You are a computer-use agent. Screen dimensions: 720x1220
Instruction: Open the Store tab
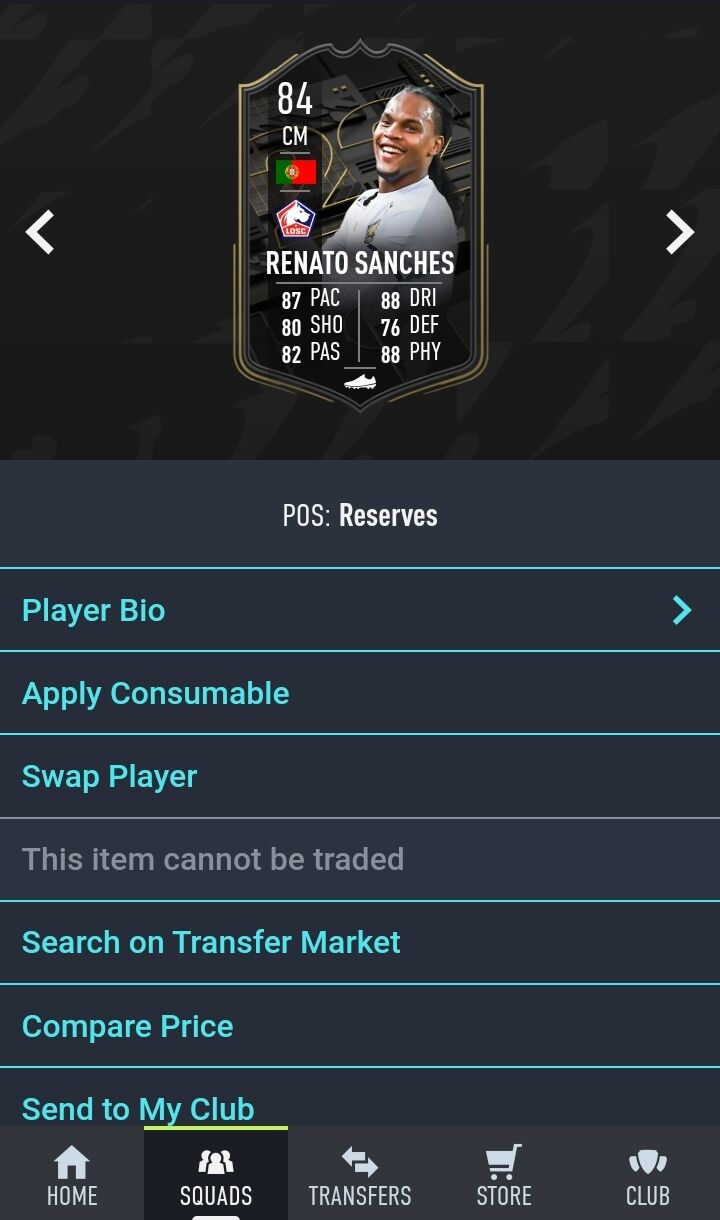click(x=504, y=1176)
